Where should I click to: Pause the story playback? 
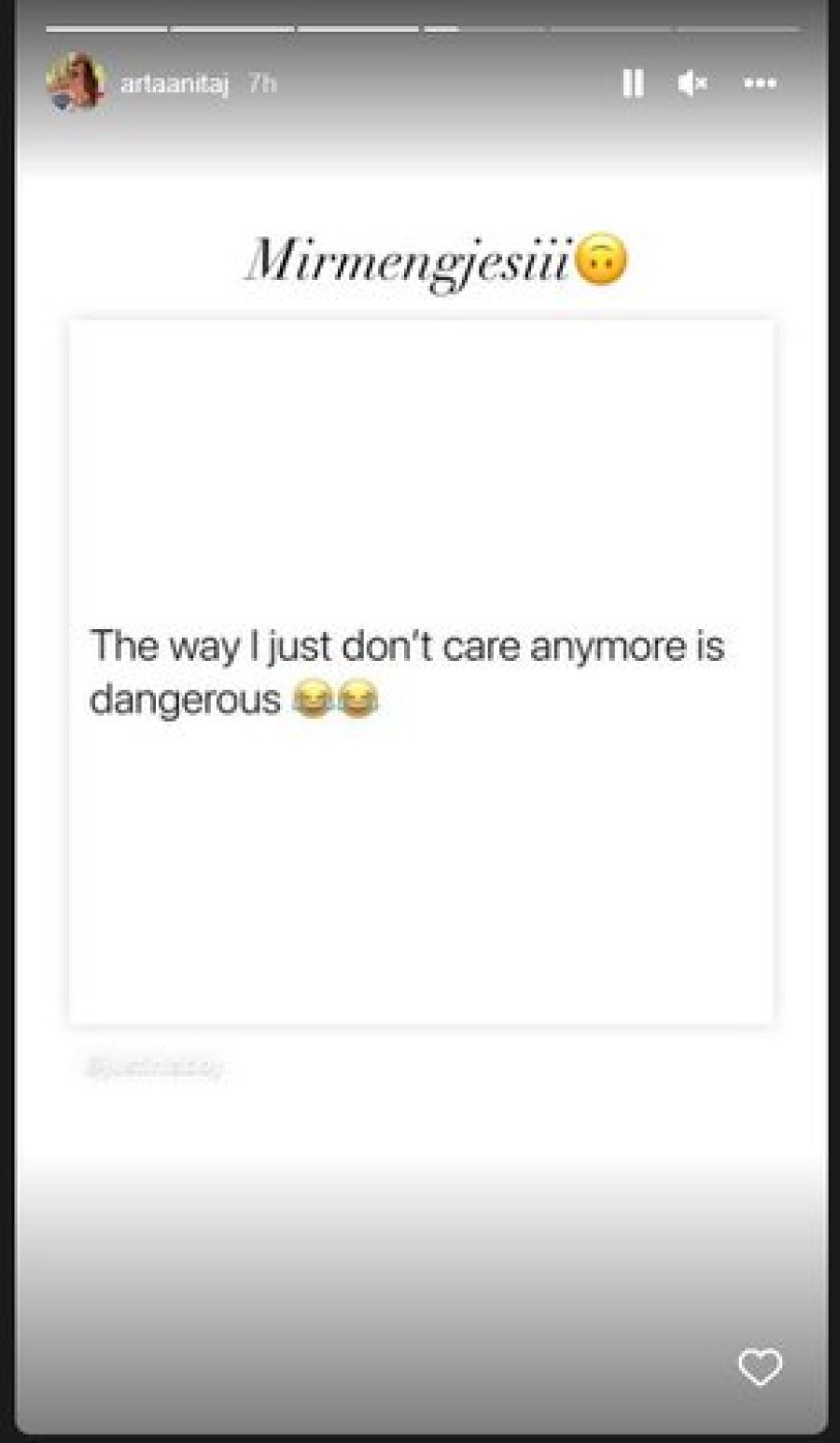(x=633, y=84)
